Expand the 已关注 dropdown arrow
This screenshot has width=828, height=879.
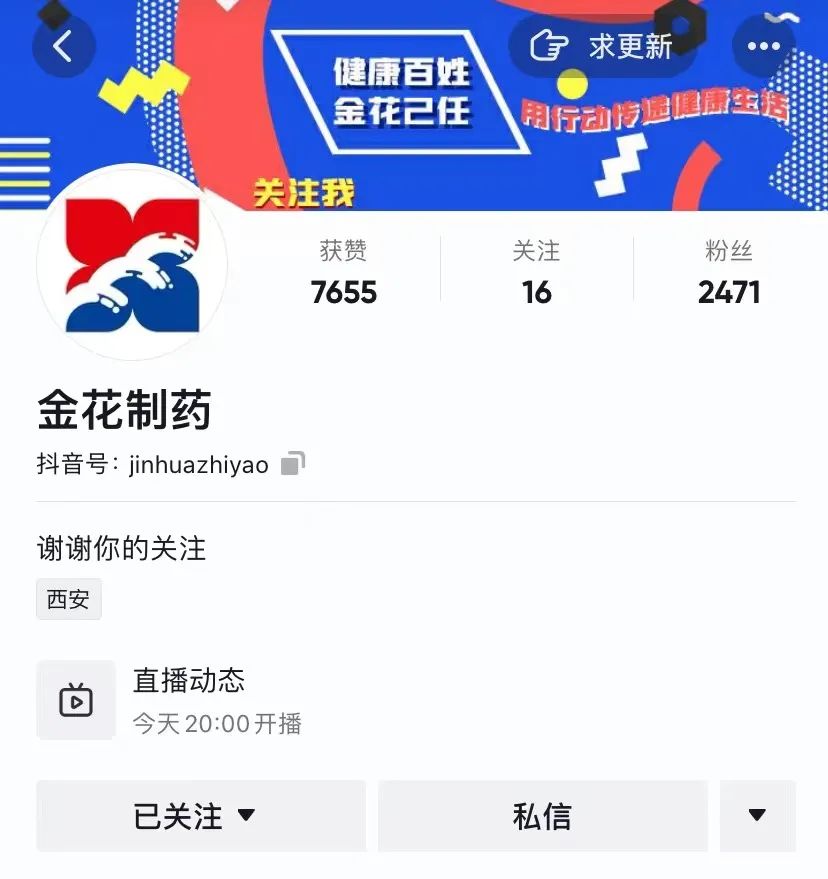pos(247,816)
